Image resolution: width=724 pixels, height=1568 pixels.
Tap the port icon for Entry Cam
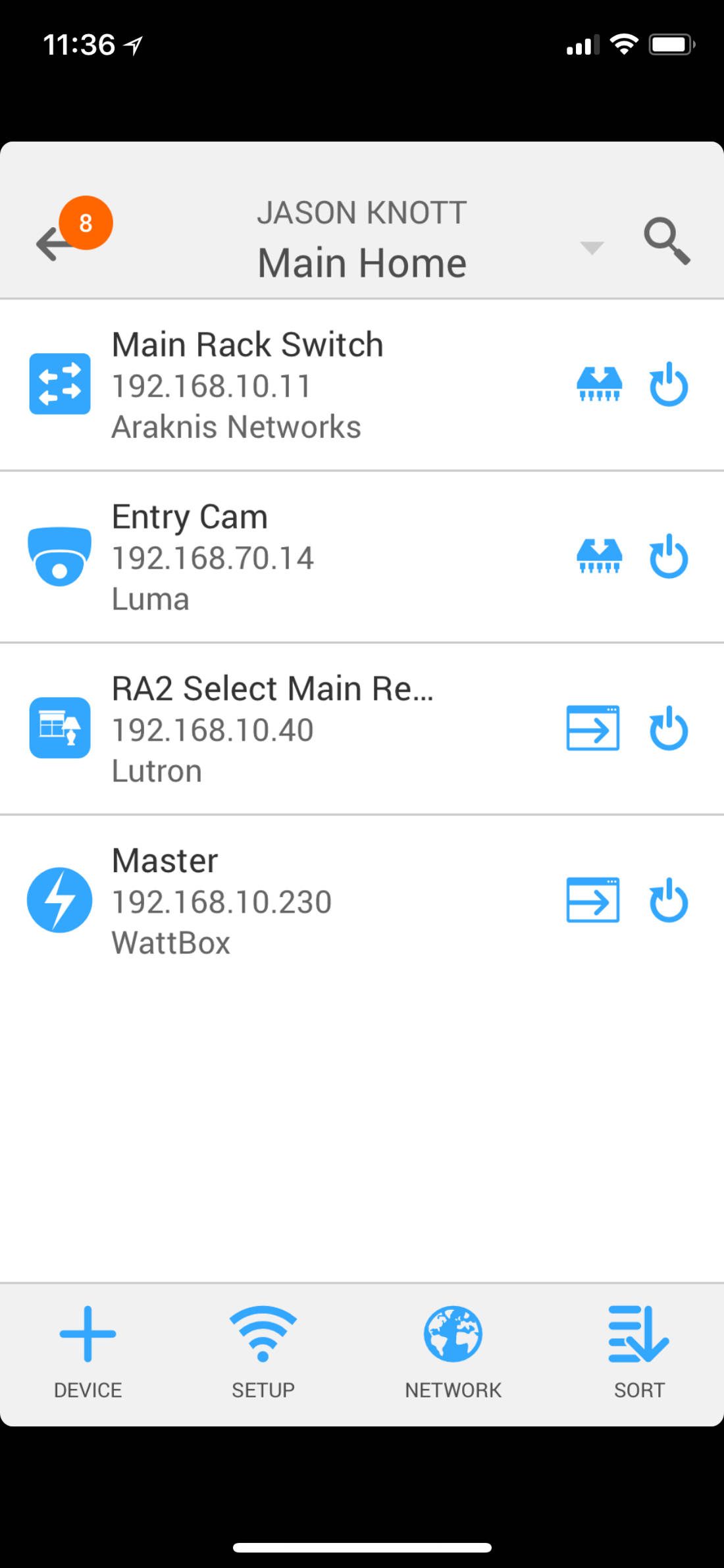pyautogui.click(x=599, y=556)
